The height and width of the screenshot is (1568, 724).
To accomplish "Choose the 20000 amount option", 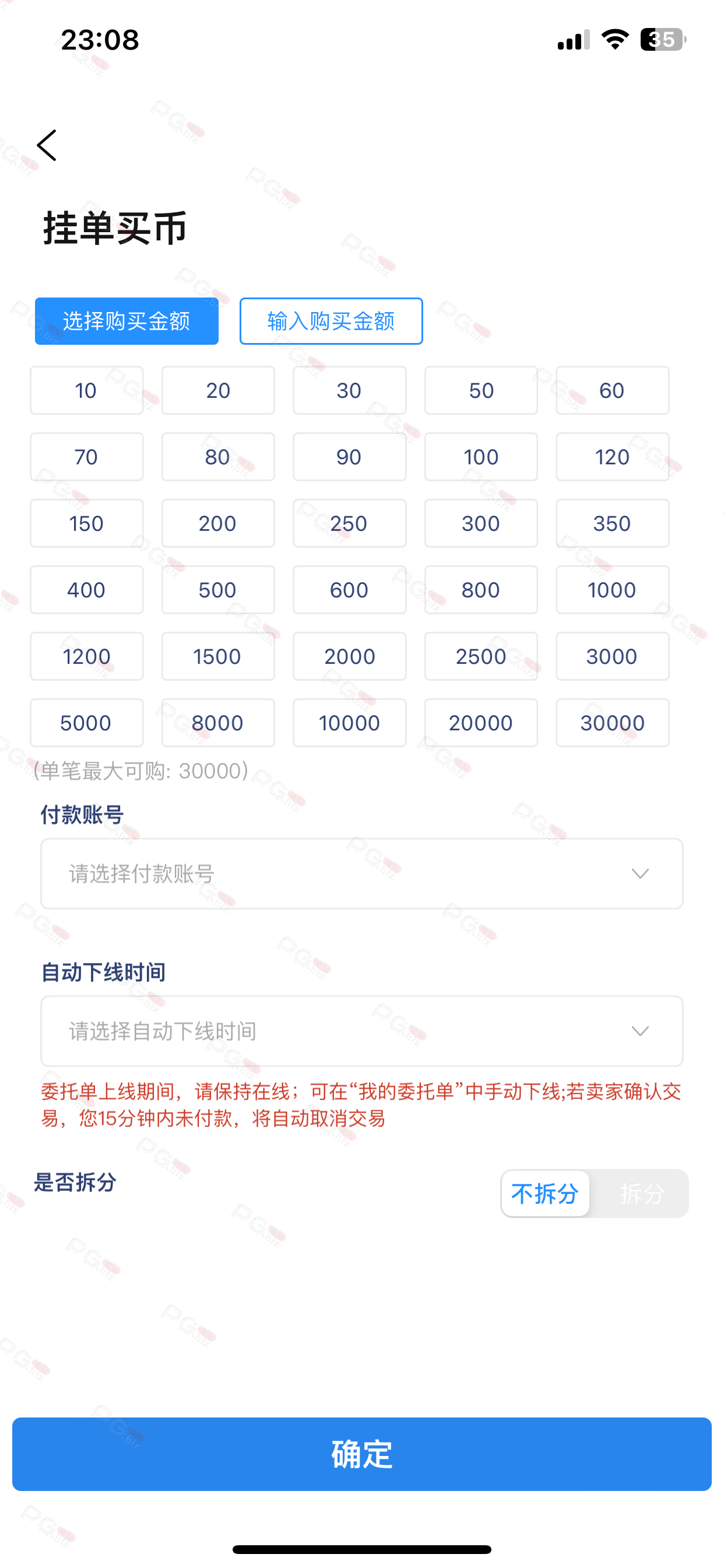I will (482, 723).
